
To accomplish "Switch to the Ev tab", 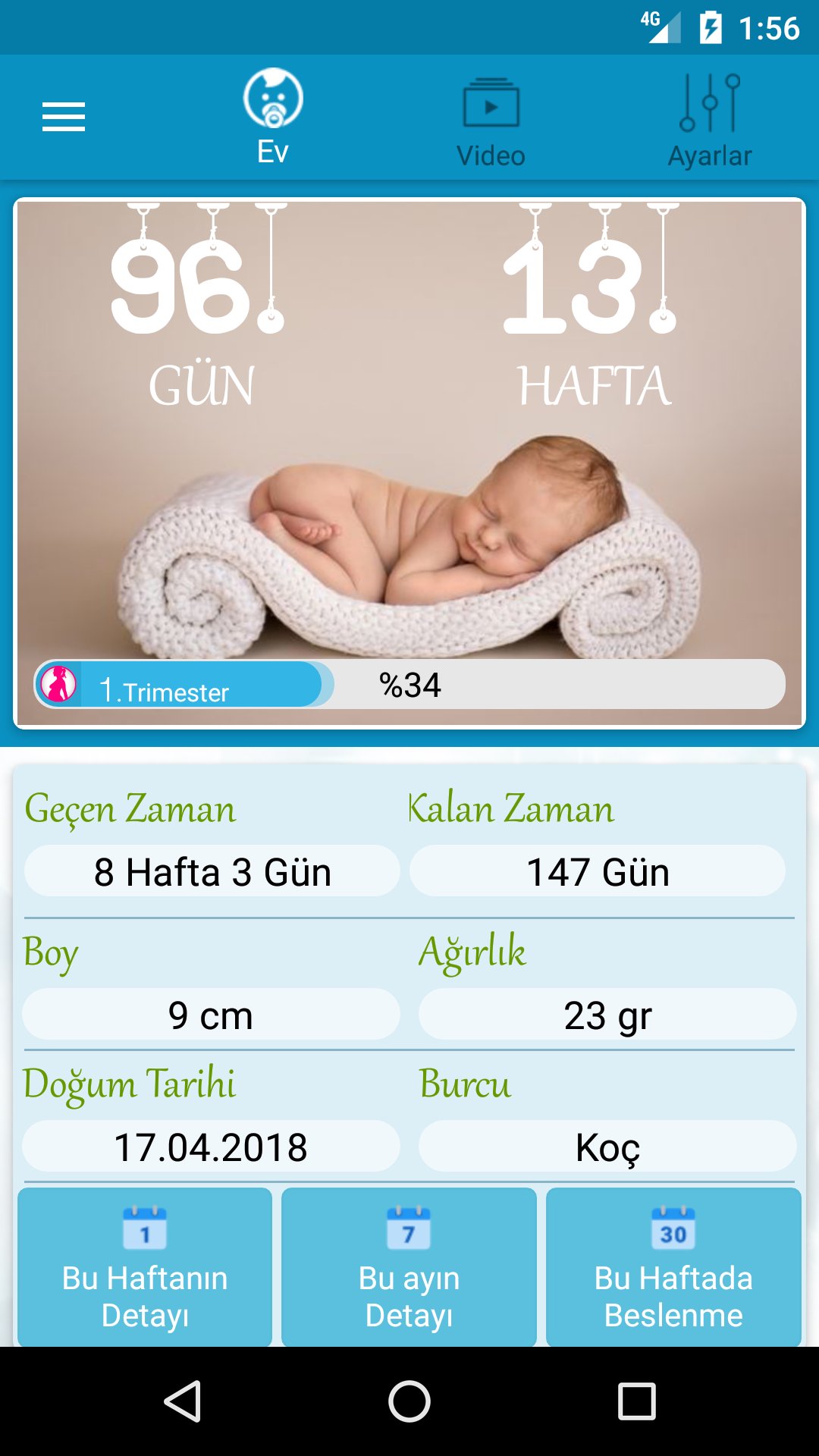I will 273,118.
